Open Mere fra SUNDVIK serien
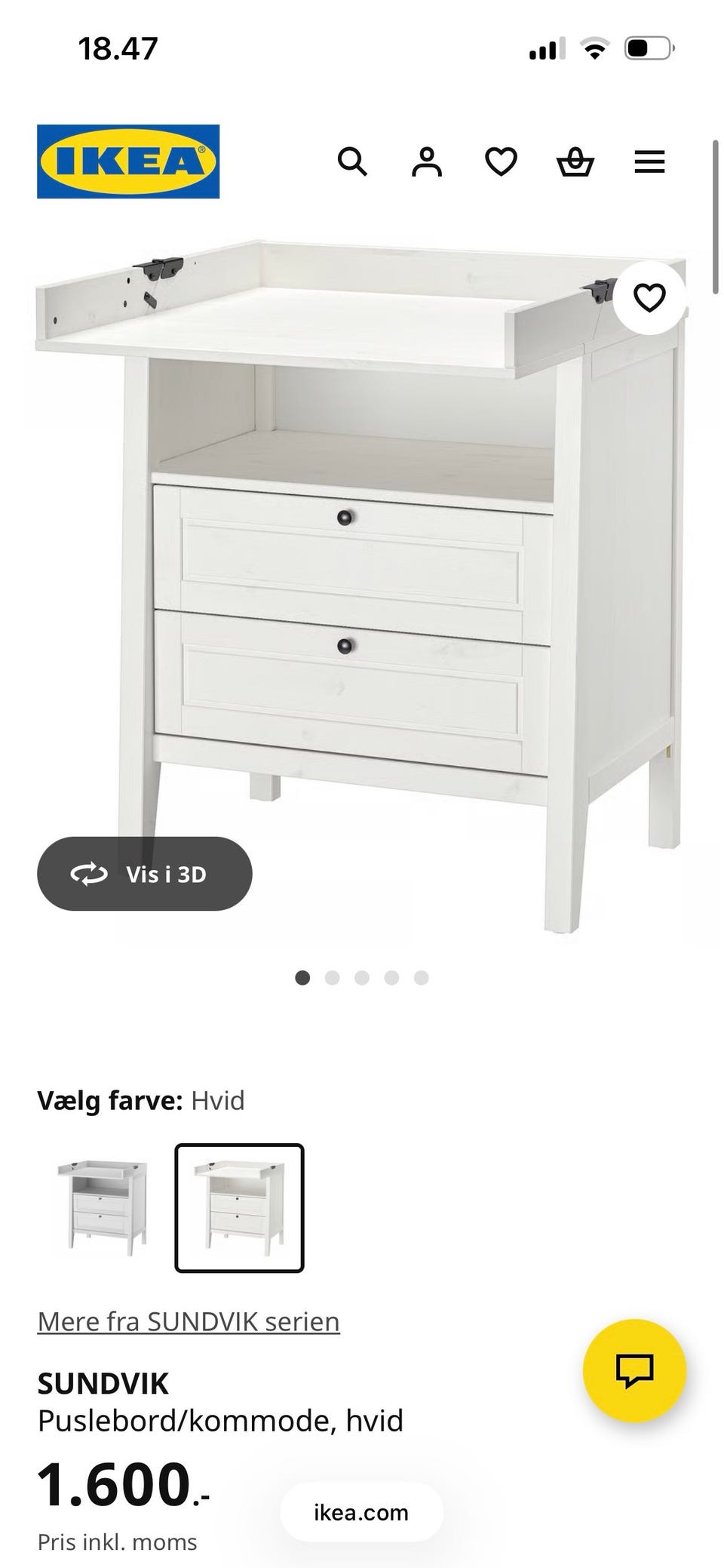The image size is (724, 1568). coord(188,1322)
